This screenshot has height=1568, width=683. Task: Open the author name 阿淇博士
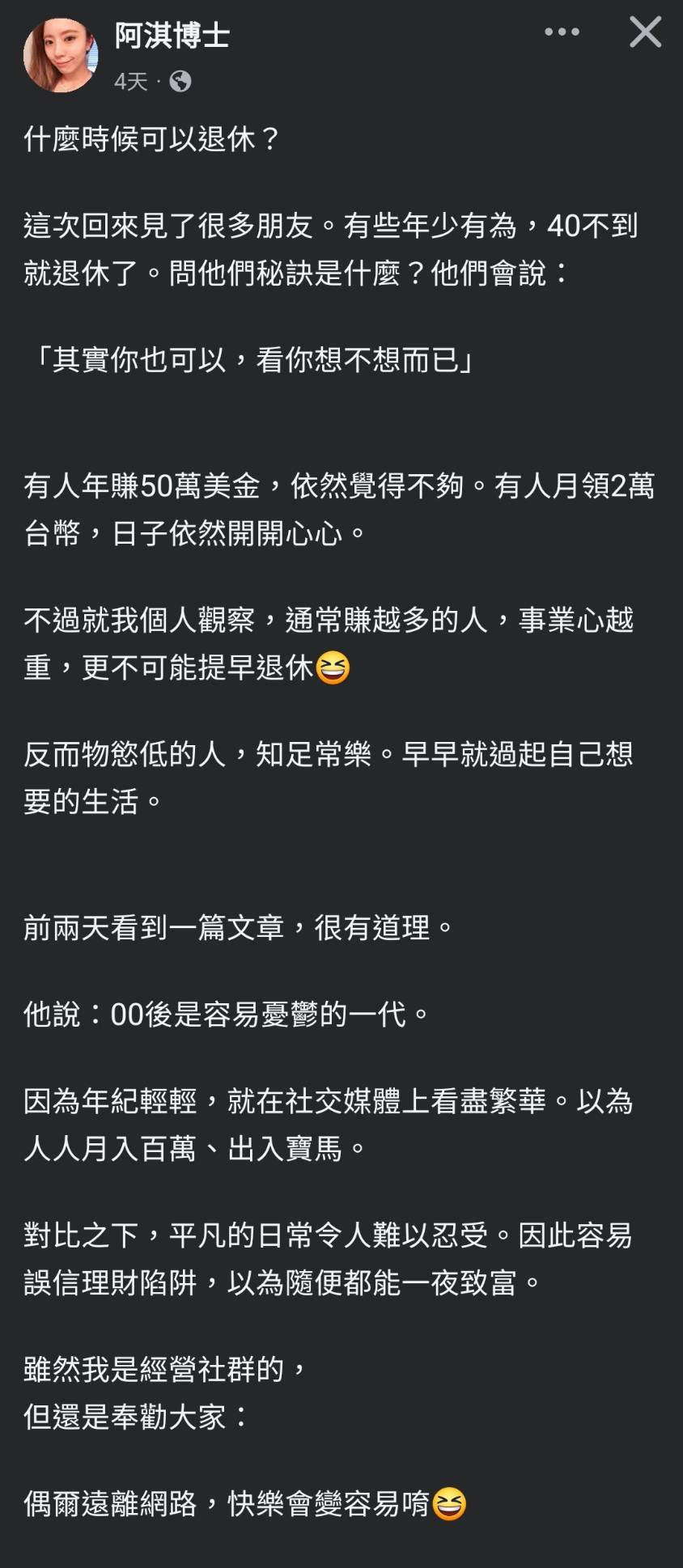point(172,36)
